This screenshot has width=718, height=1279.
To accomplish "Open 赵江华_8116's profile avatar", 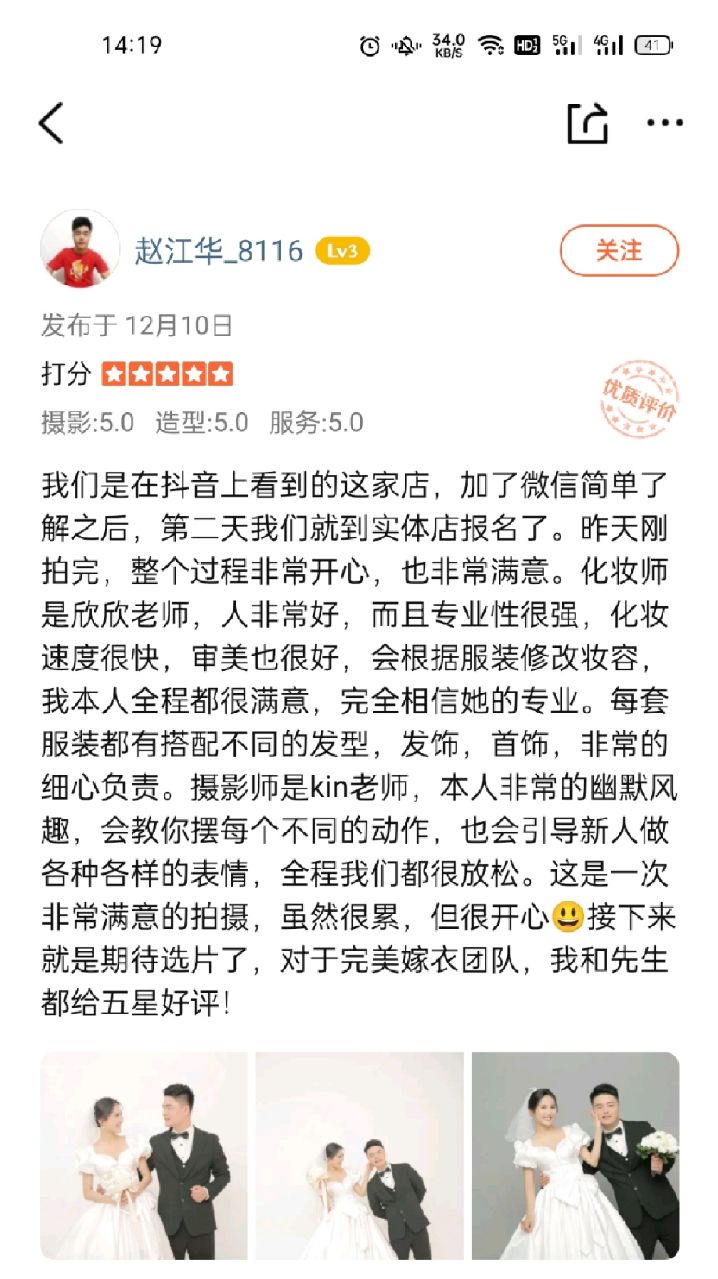I will pyautogui.click(x=79, y=249).
